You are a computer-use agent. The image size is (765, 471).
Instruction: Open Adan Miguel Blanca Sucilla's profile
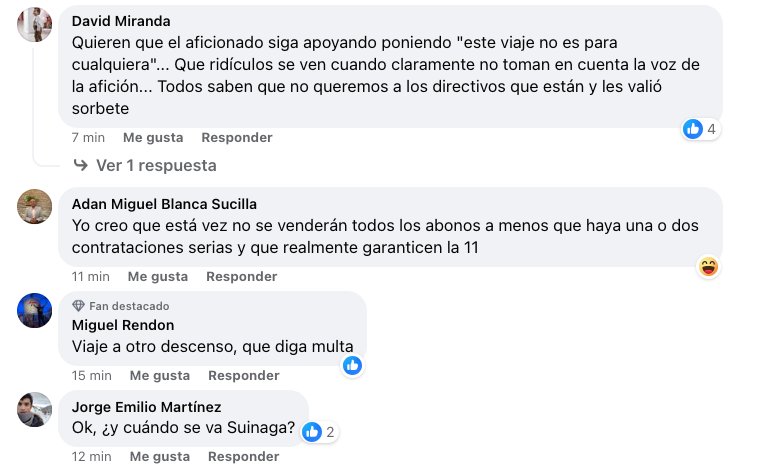point(164,204)
